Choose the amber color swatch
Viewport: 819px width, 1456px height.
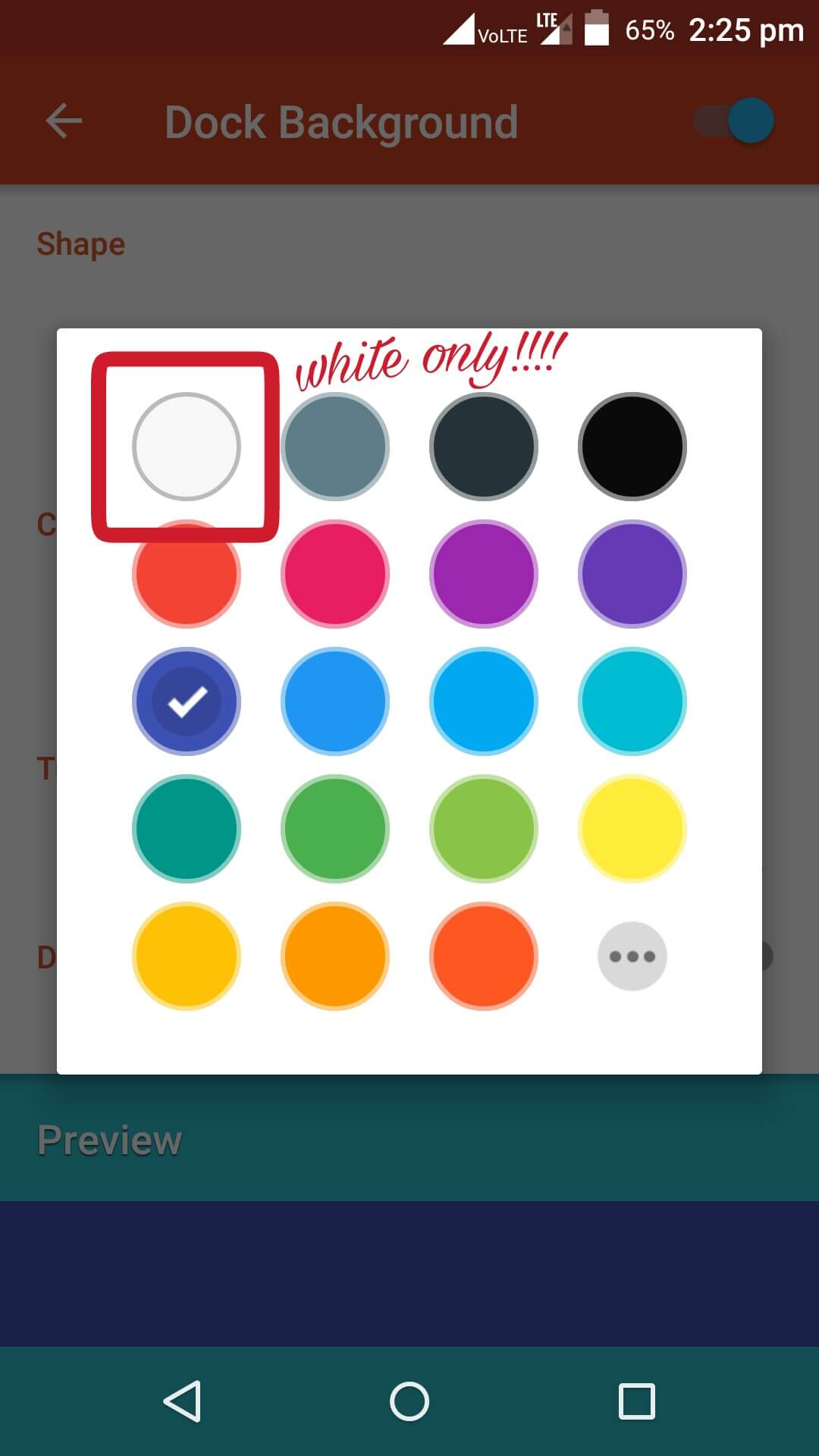(187, 956)
